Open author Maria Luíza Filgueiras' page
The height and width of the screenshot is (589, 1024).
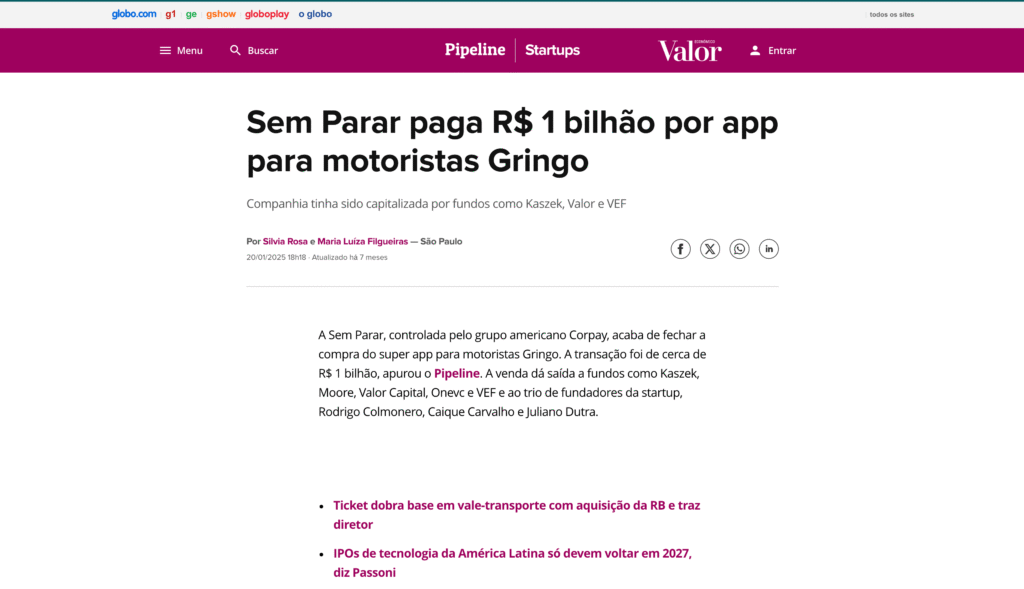click(362, 242)
